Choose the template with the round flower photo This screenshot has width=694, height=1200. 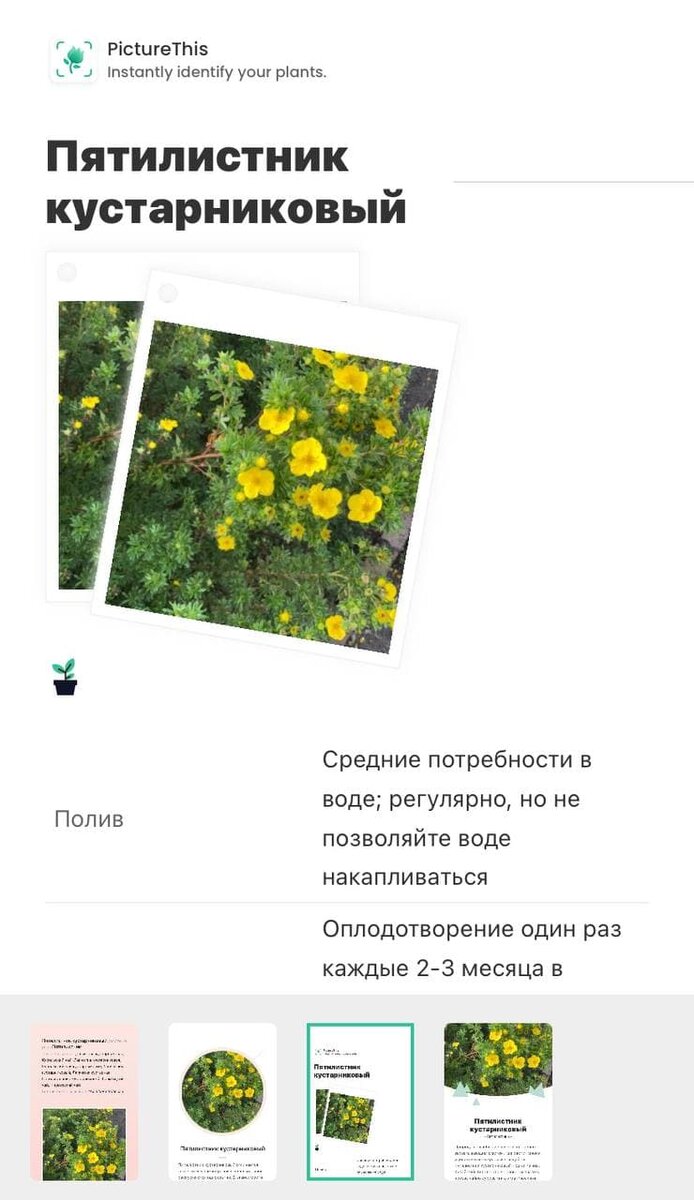pos(222,1101)
